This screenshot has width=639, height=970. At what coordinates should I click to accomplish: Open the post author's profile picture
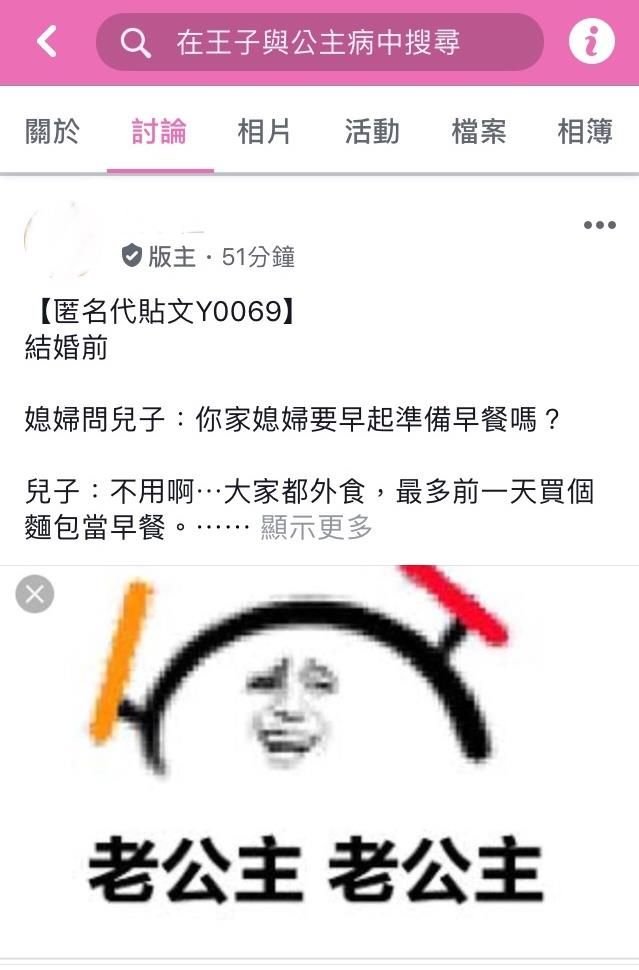pos(62,242)
